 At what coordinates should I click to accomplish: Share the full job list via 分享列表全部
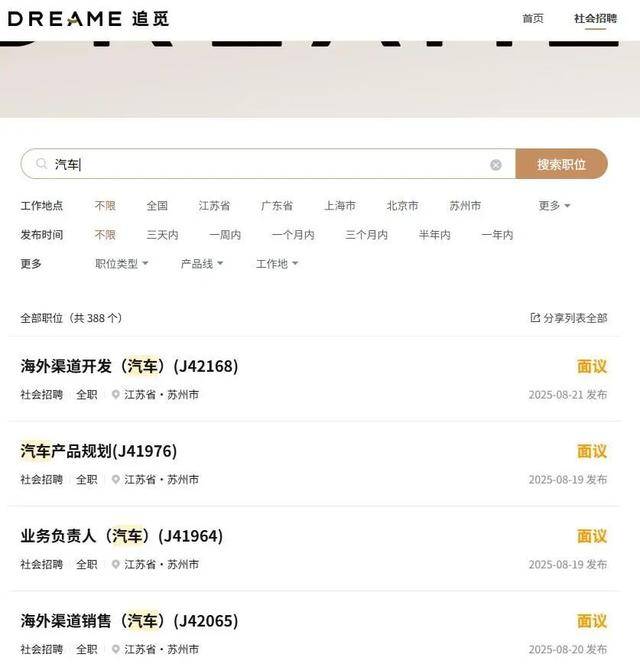(568, 318)
